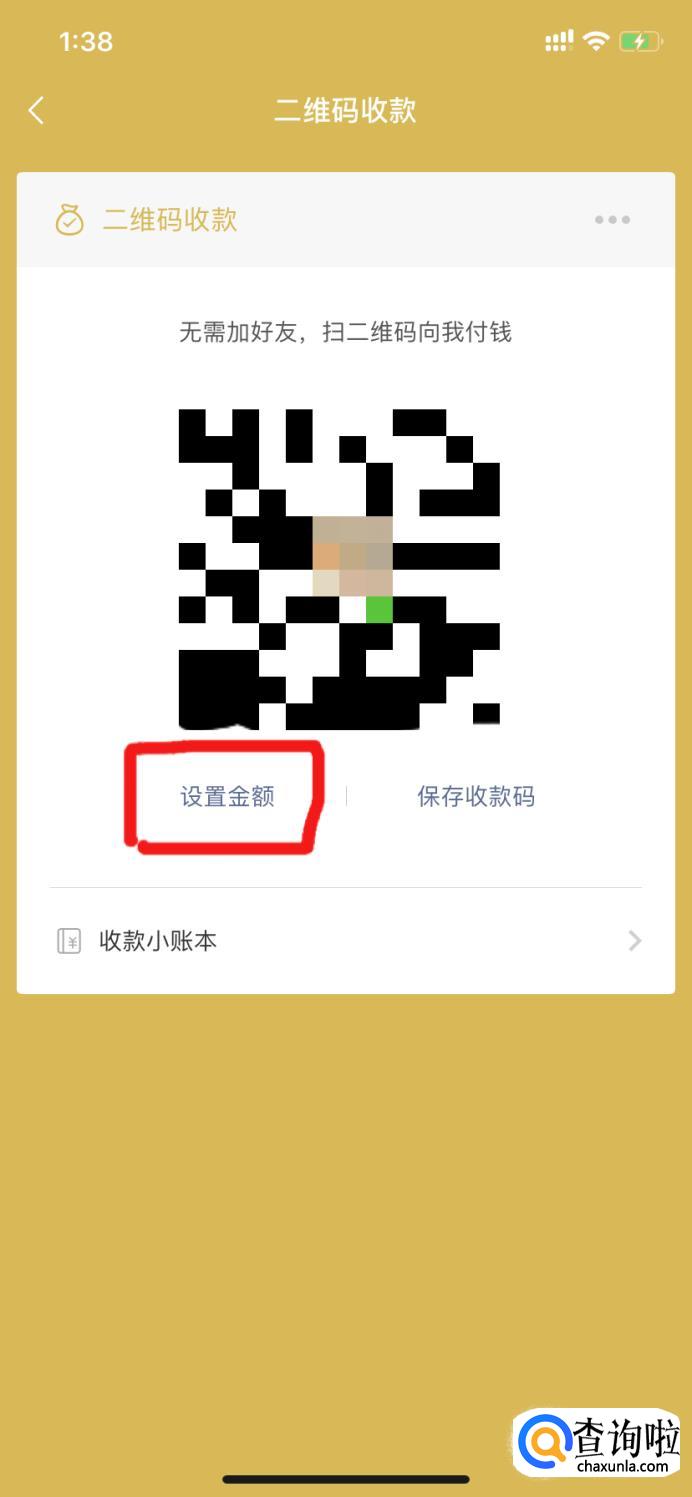
Task: Open 收款小账本 ledger
Action: pyautogui.click(x=346, y=941)
